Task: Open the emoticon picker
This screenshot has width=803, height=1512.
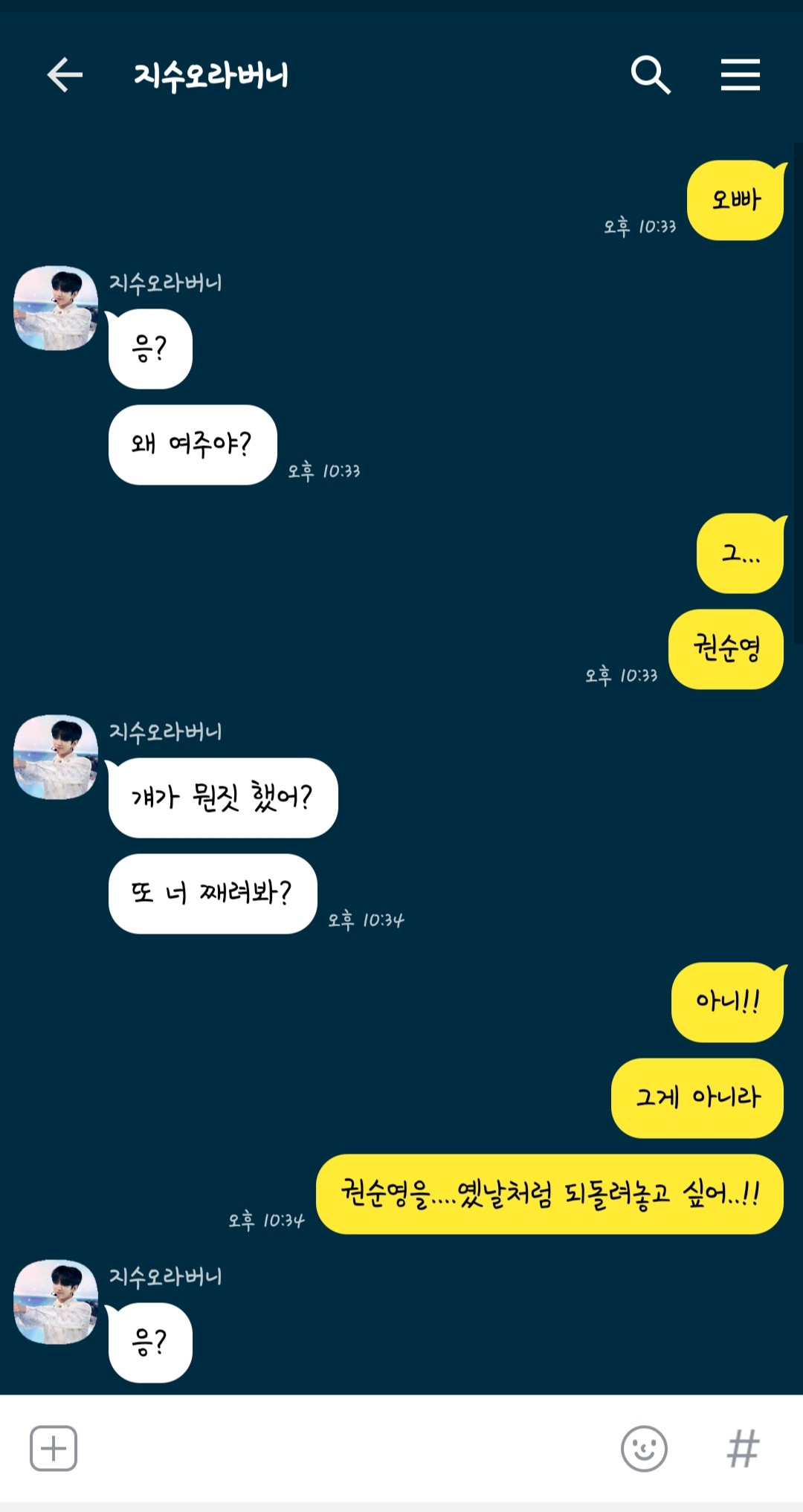Action: point(644,1448)
